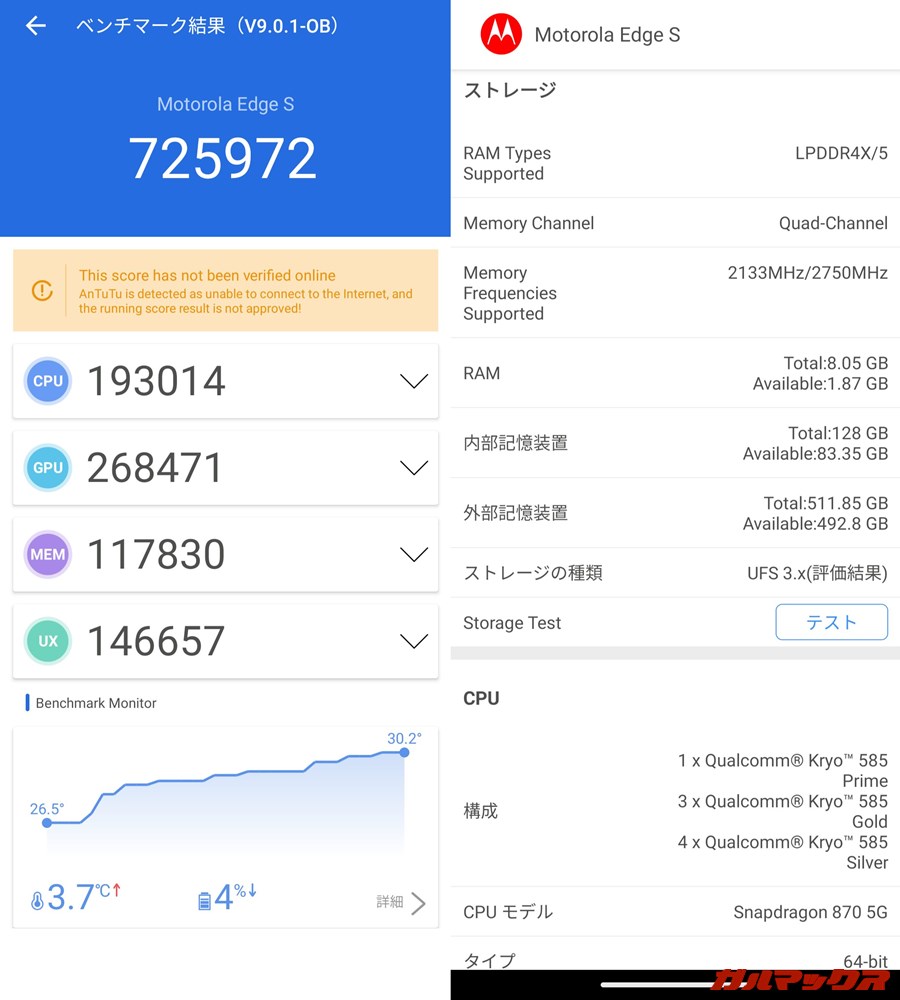Expand the CPU score details
Screen dimensions: 900x1000
(413, 381)
